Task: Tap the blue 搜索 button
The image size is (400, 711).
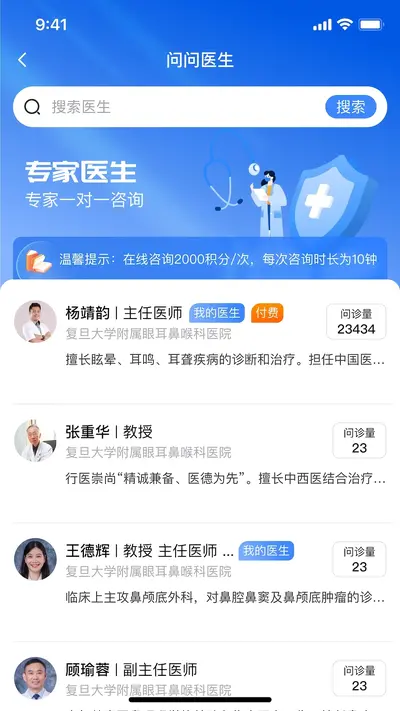Action: 351,107
